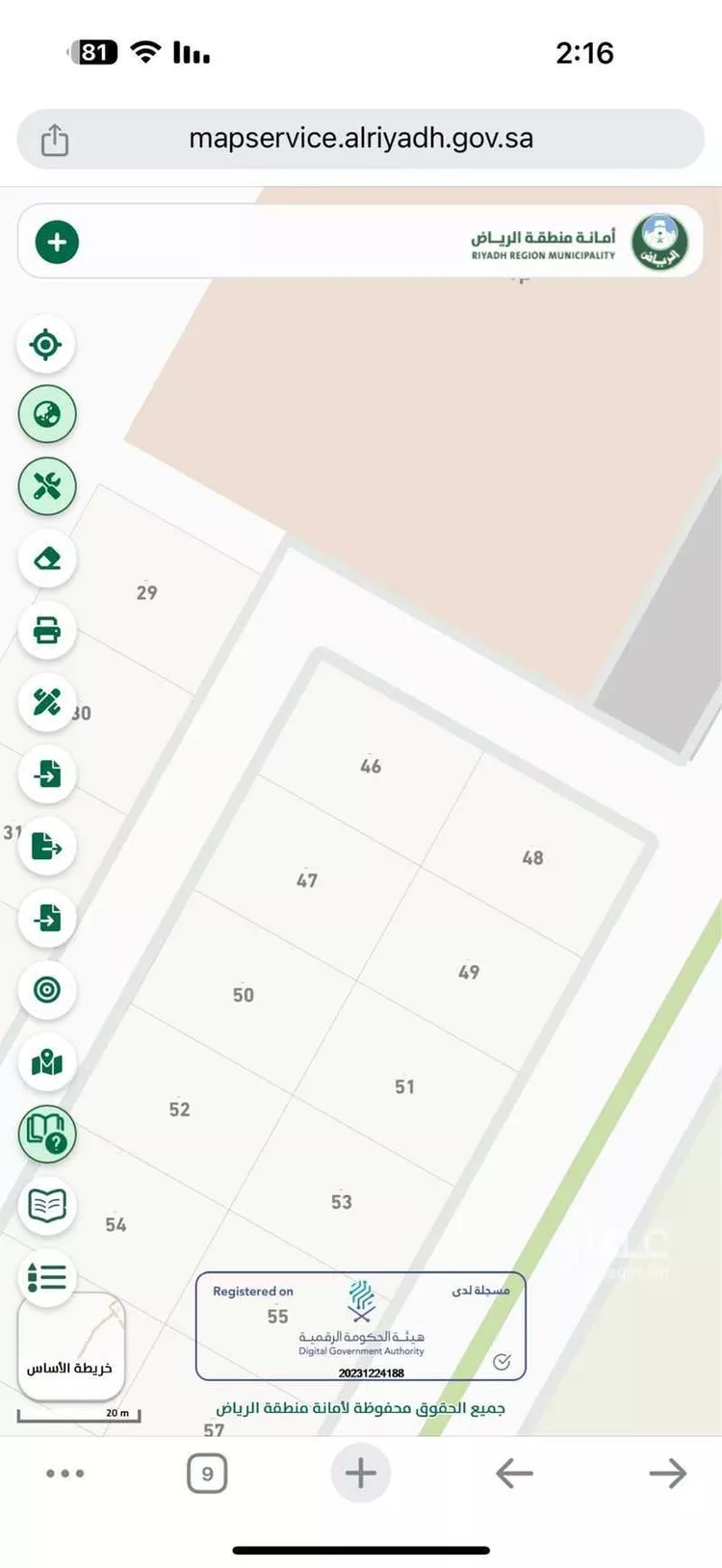The width and height of the screenshot is (722, 1568).
Task: Print the current map
Action: [x=46, y=631]
